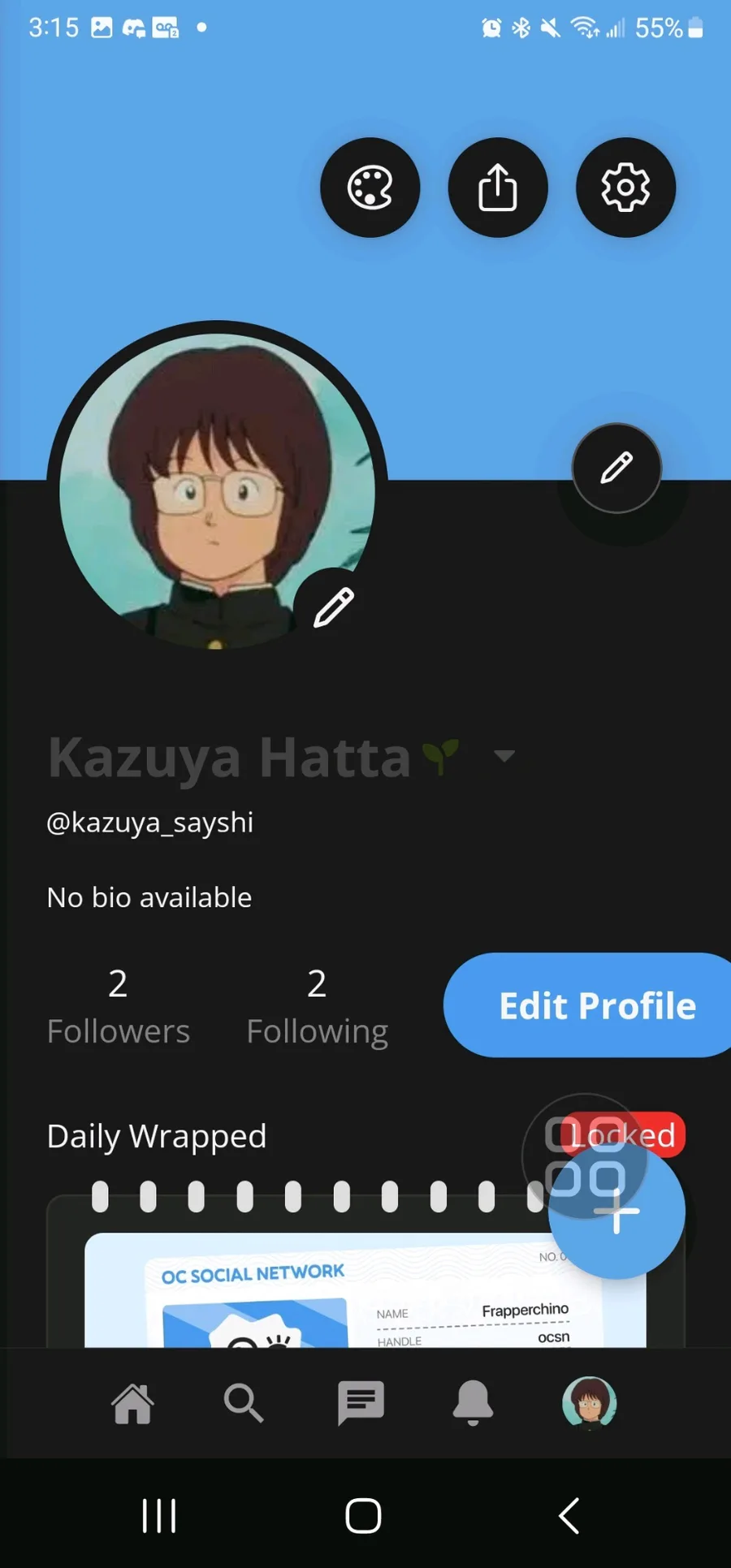This screenshot has width=731, height=1568.
Task: Open the settings gear
Action: 625,188
